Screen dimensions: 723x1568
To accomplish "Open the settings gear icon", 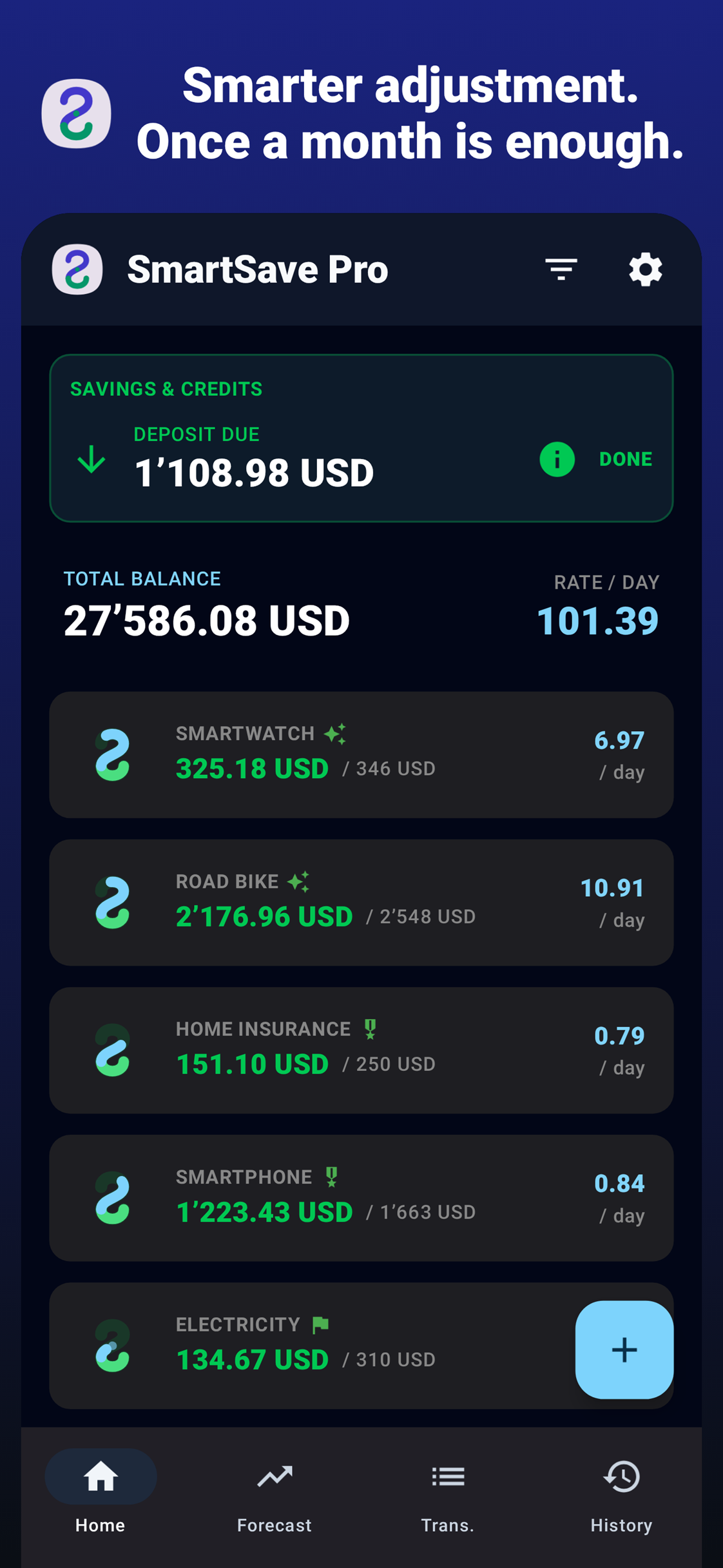I will pyautogui.click(x=646, y=270).
